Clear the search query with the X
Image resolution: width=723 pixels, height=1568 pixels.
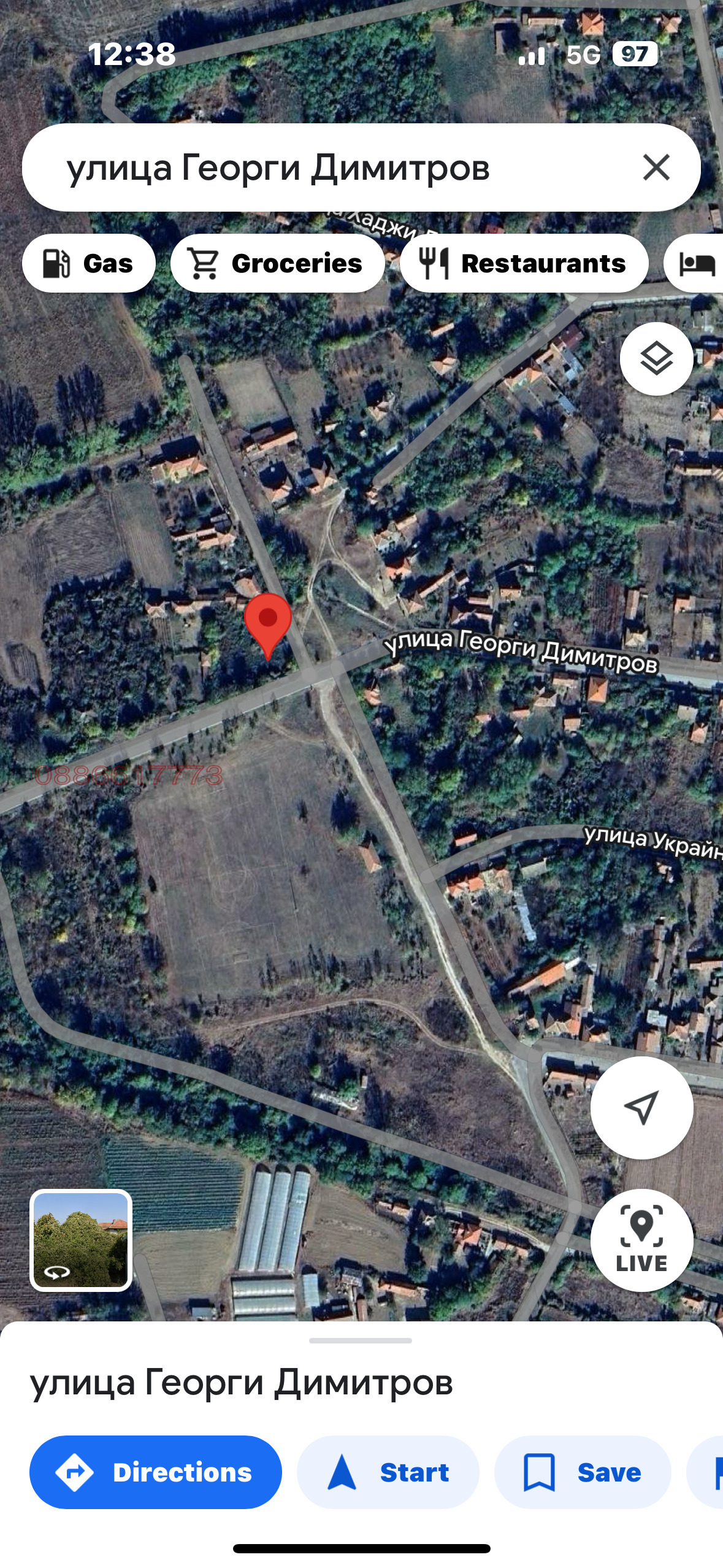pyautogui.click(x=656, y=167)
